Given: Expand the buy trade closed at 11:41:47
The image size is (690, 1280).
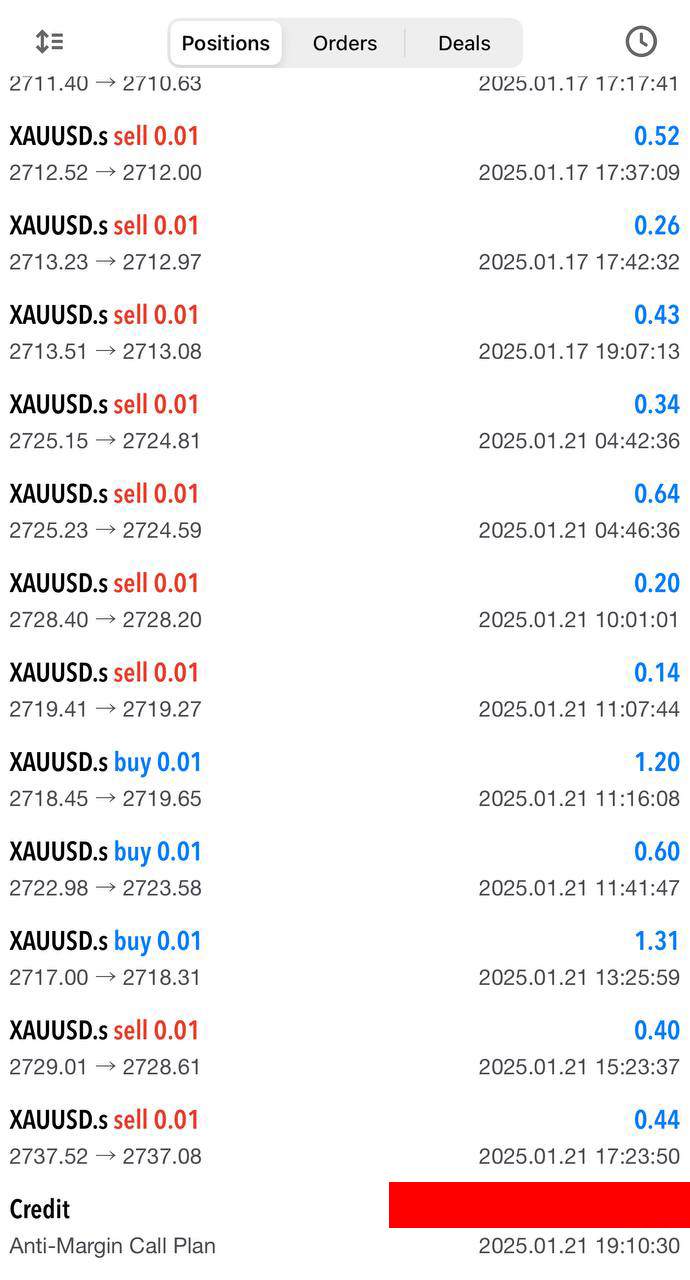Looking at the screenshot, I should coord(345,869).
